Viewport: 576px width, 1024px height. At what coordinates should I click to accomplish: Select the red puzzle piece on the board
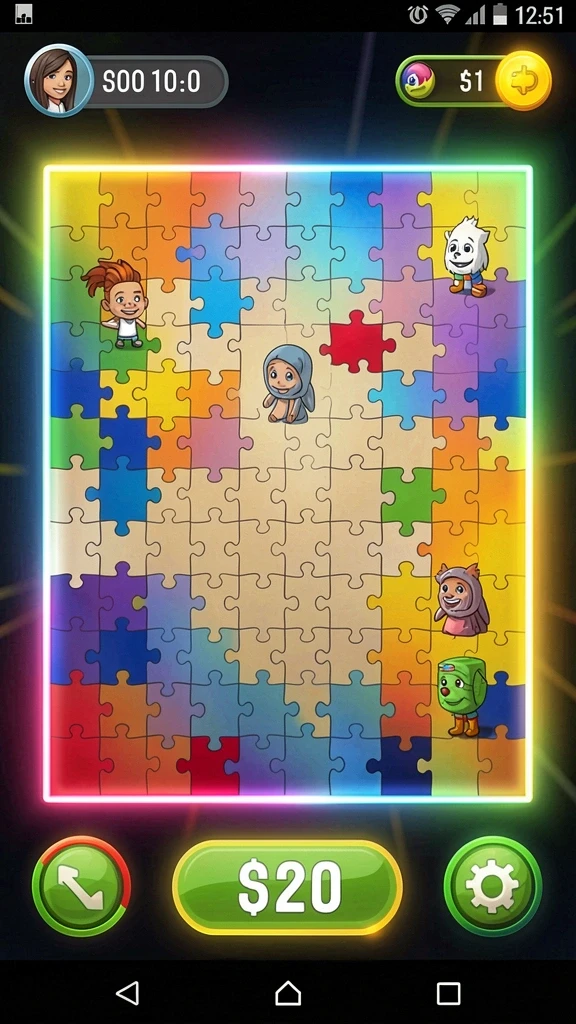pyautogui.click(x=357, y=342)
